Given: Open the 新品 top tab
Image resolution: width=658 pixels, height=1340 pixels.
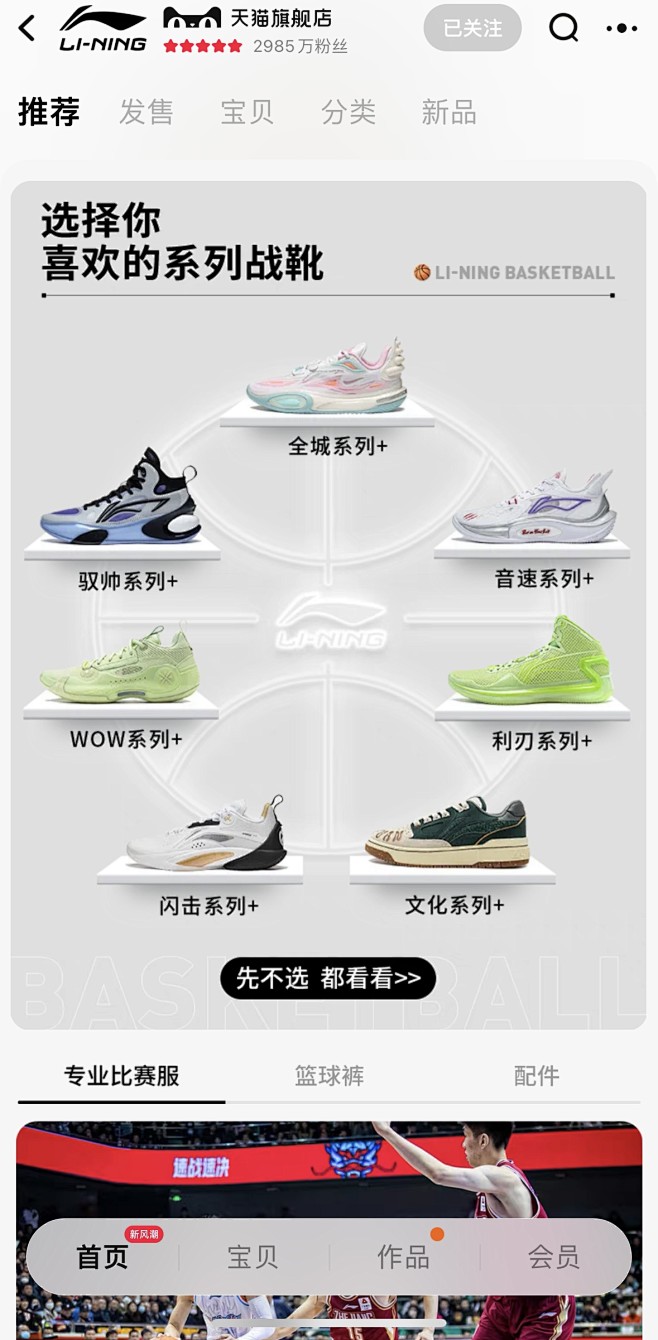Looking at the screenshot, I should [x=448, y=112].
